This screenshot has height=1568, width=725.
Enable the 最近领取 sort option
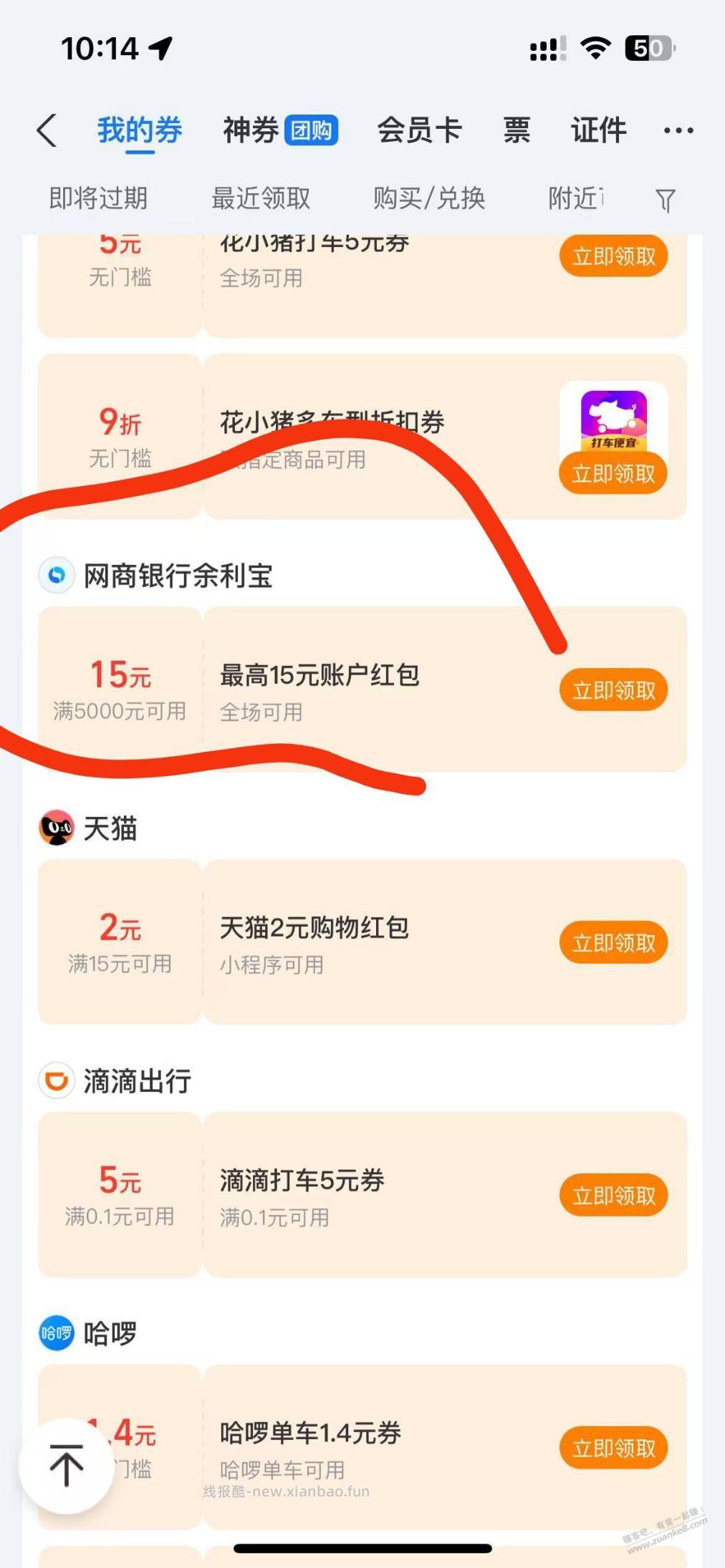[261, 199]
